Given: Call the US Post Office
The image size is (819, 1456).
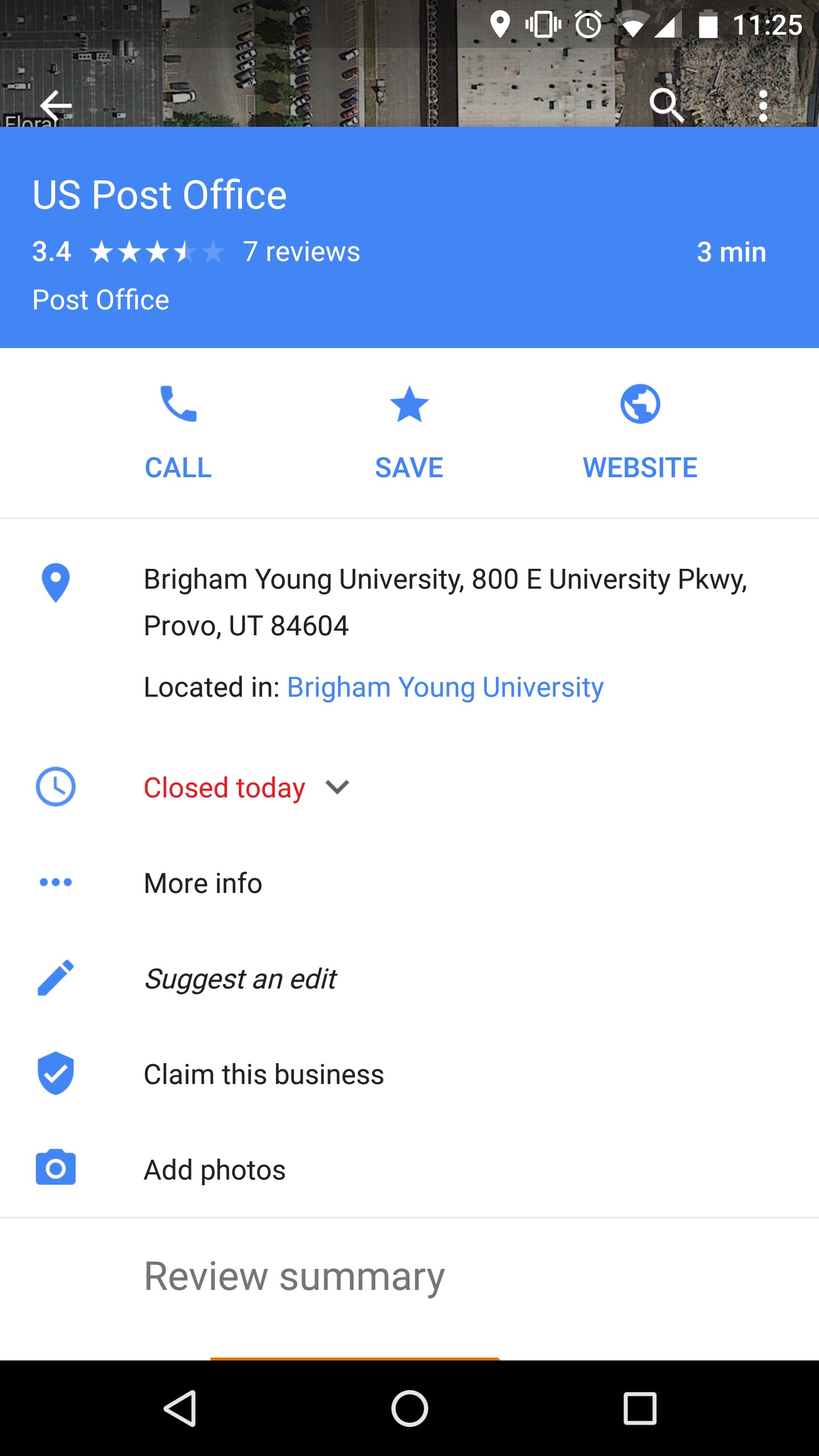Looking at the screenshot, I should (x=178, y=432).
